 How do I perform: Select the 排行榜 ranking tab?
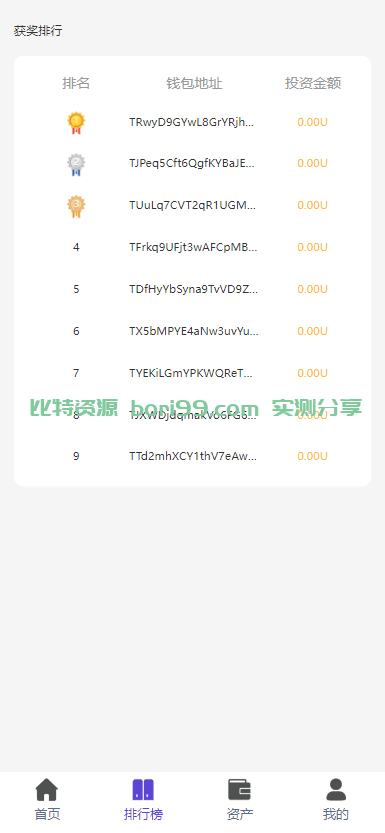coord(143,800)
